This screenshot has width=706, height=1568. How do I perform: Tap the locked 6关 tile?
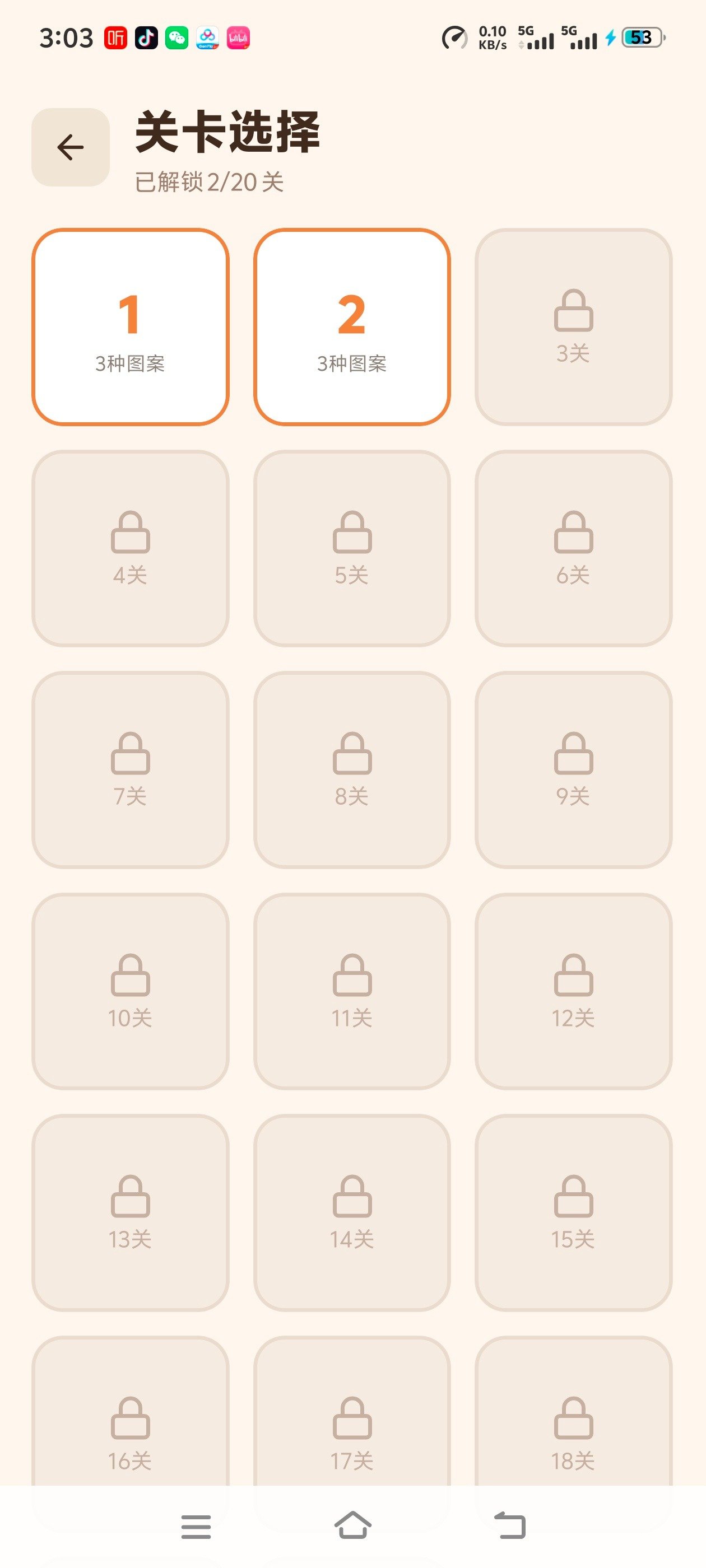pos(573,548)
